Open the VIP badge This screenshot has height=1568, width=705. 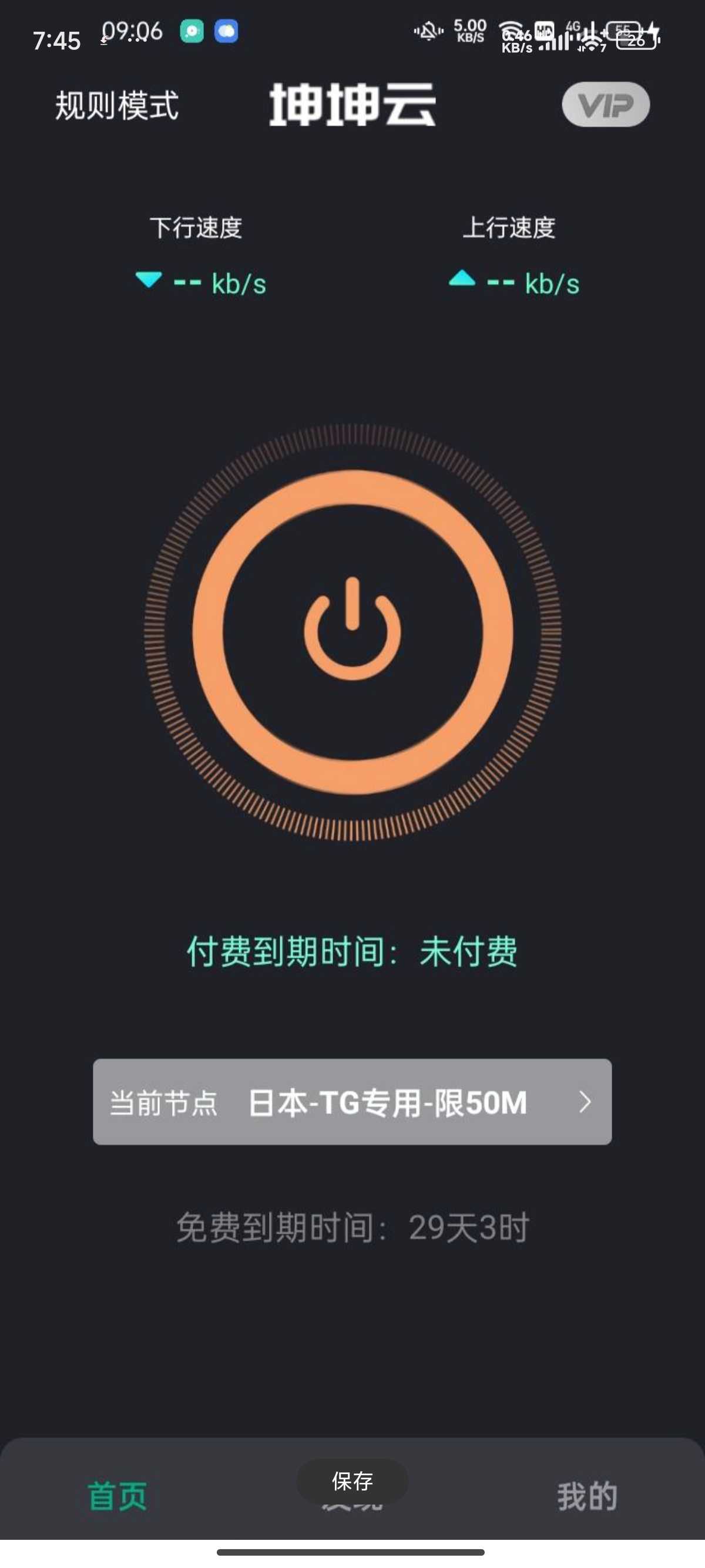(x=605, y=105)
